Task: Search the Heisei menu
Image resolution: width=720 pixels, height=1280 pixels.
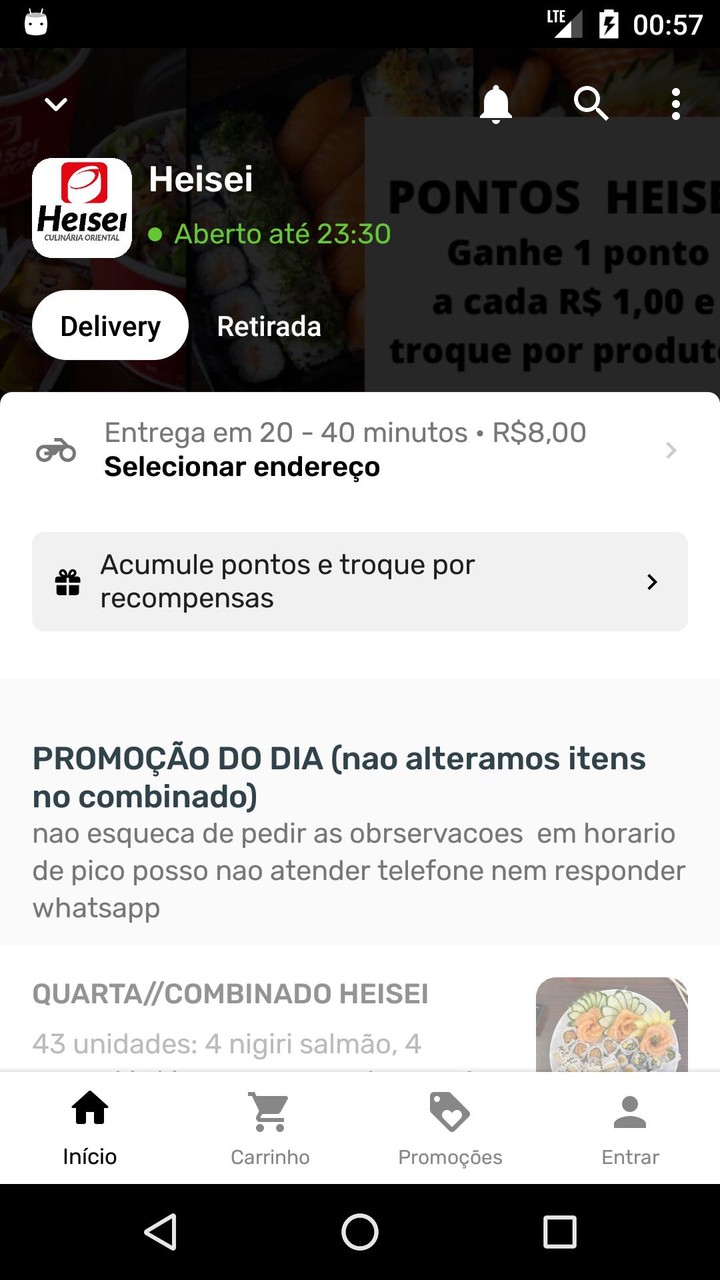Action: tap(590, 104)
